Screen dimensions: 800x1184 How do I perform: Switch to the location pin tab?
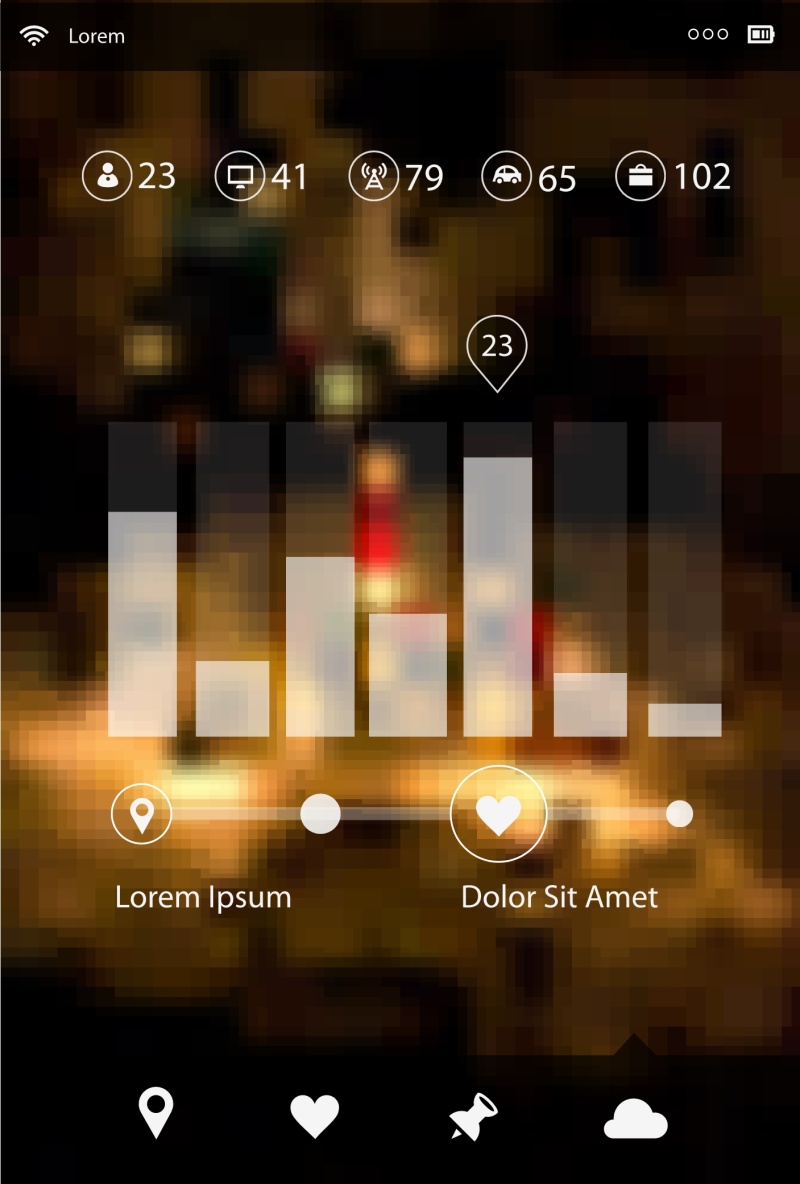(x=155, y=1113)
